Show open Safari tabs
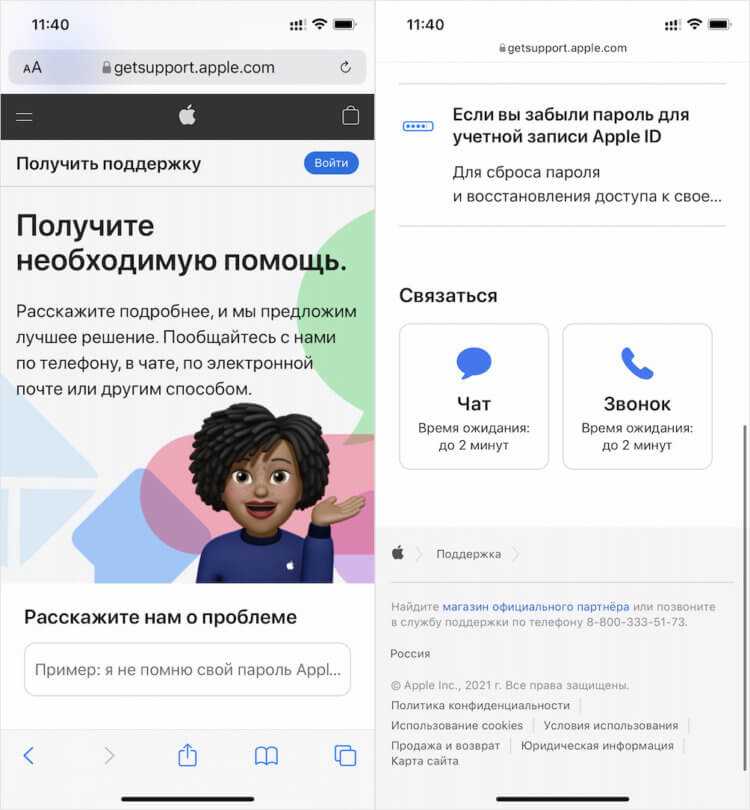The image size is (750, 810). pos(345,756)
